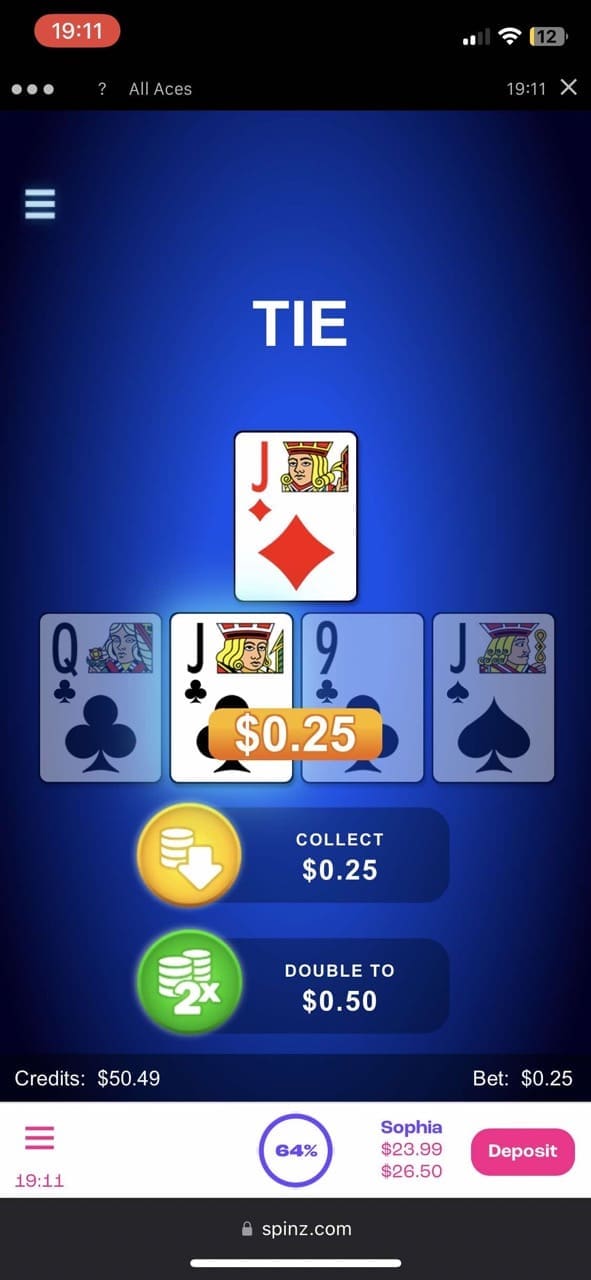Open the pink casino site menu
591x1280 pixels.
[39, 1138]
